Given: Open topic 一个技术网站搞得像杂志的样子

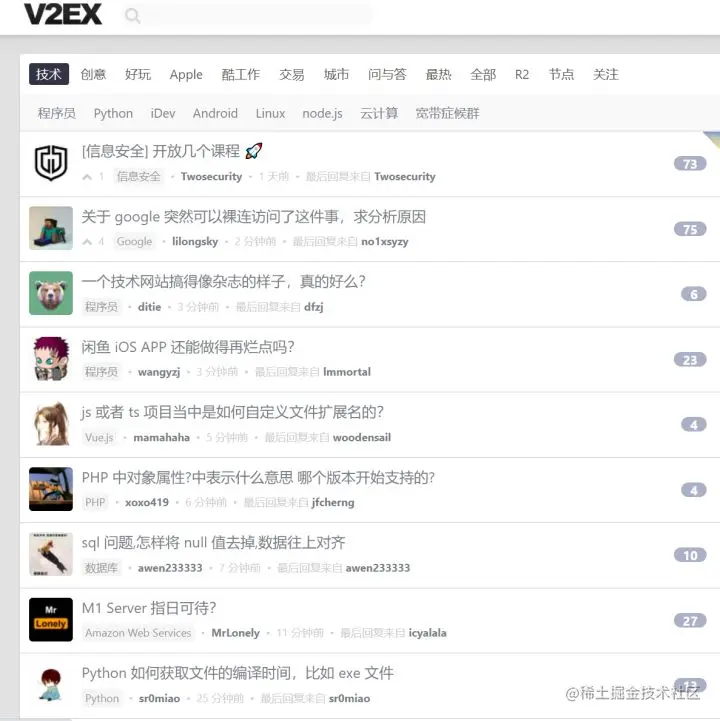Looking at the screenshot, I should pos(223,282).
